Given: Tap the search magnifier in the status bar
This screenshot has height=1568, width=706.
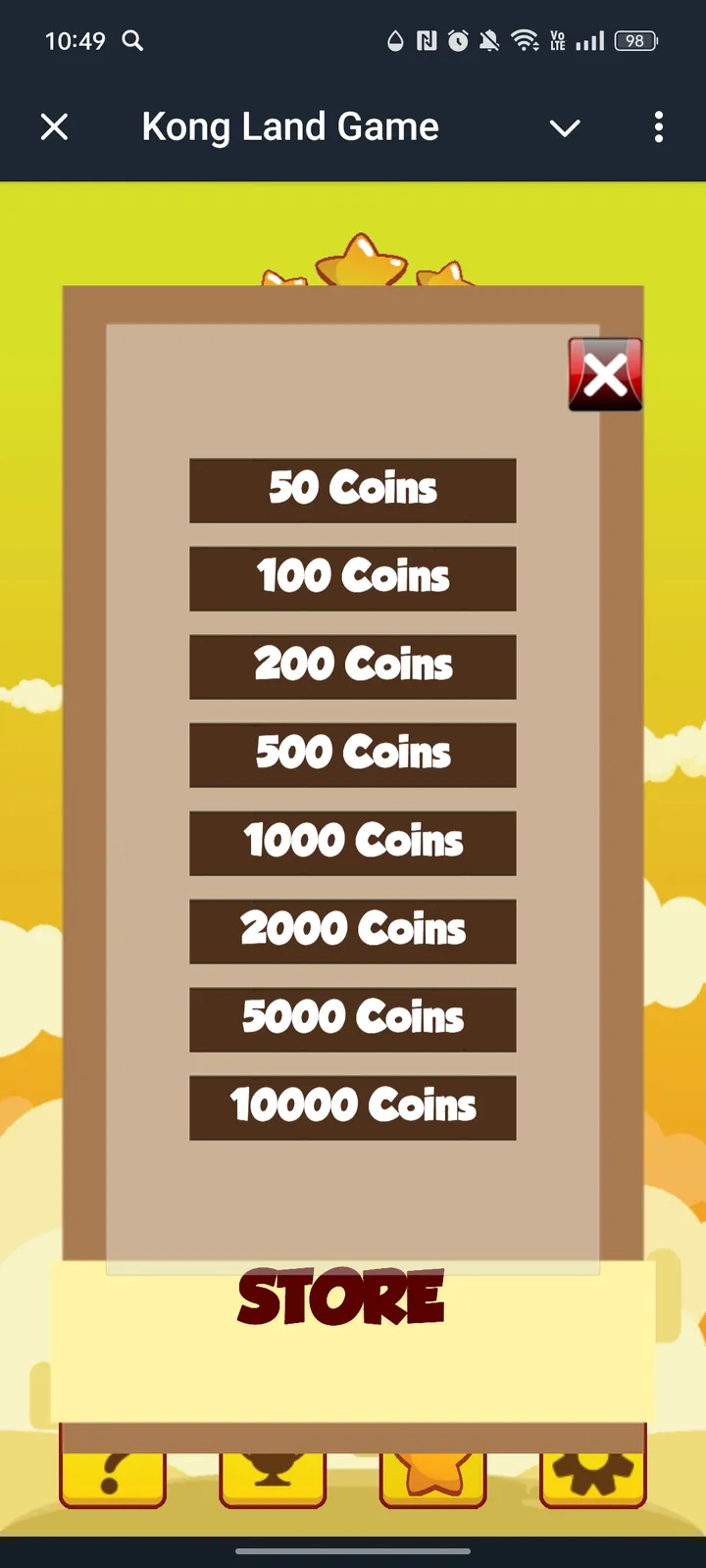Looking at the screenshot, I should tap(131, 41).
